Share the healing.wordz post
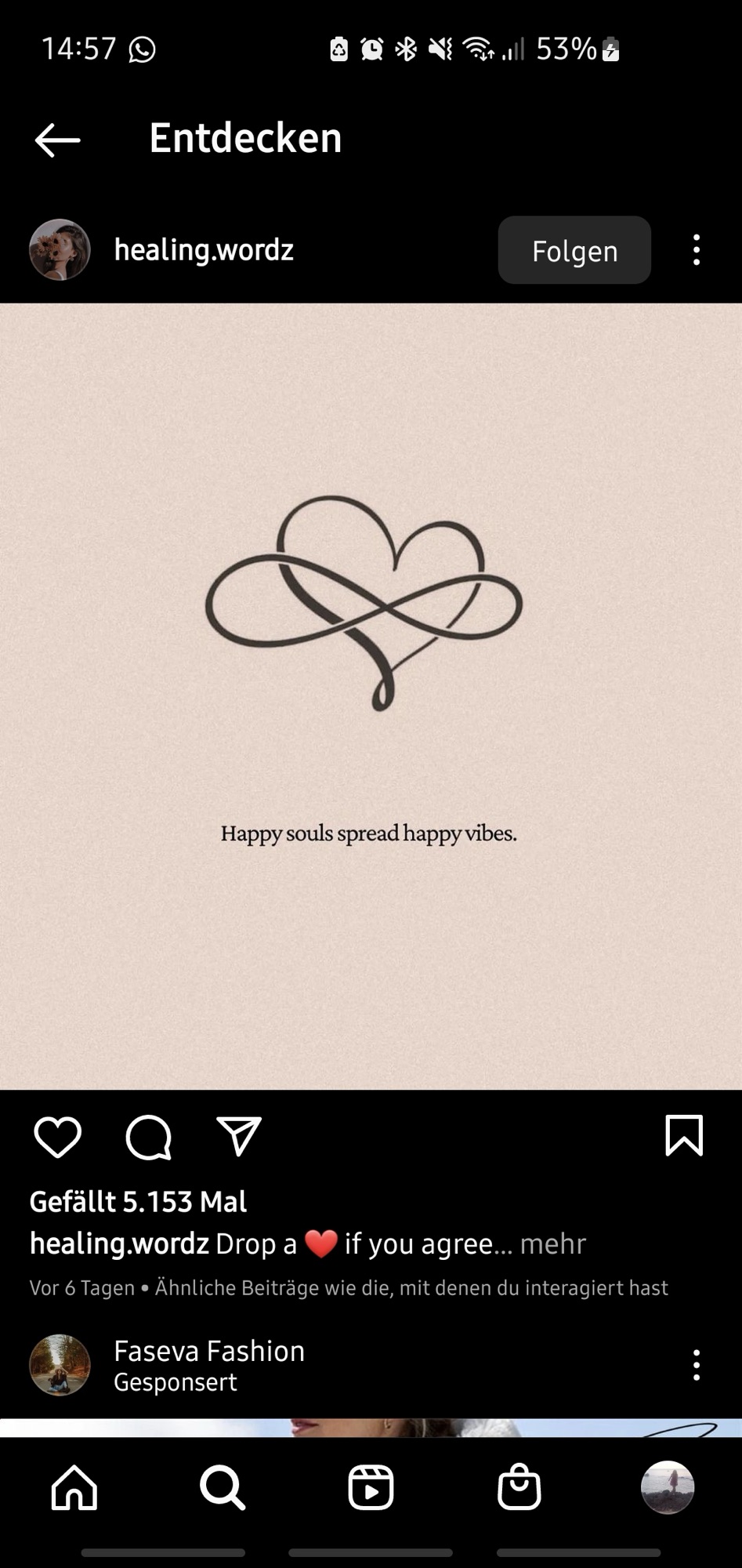The height and width of the screenshot is (1568, 742). (x=238, y=1137)
